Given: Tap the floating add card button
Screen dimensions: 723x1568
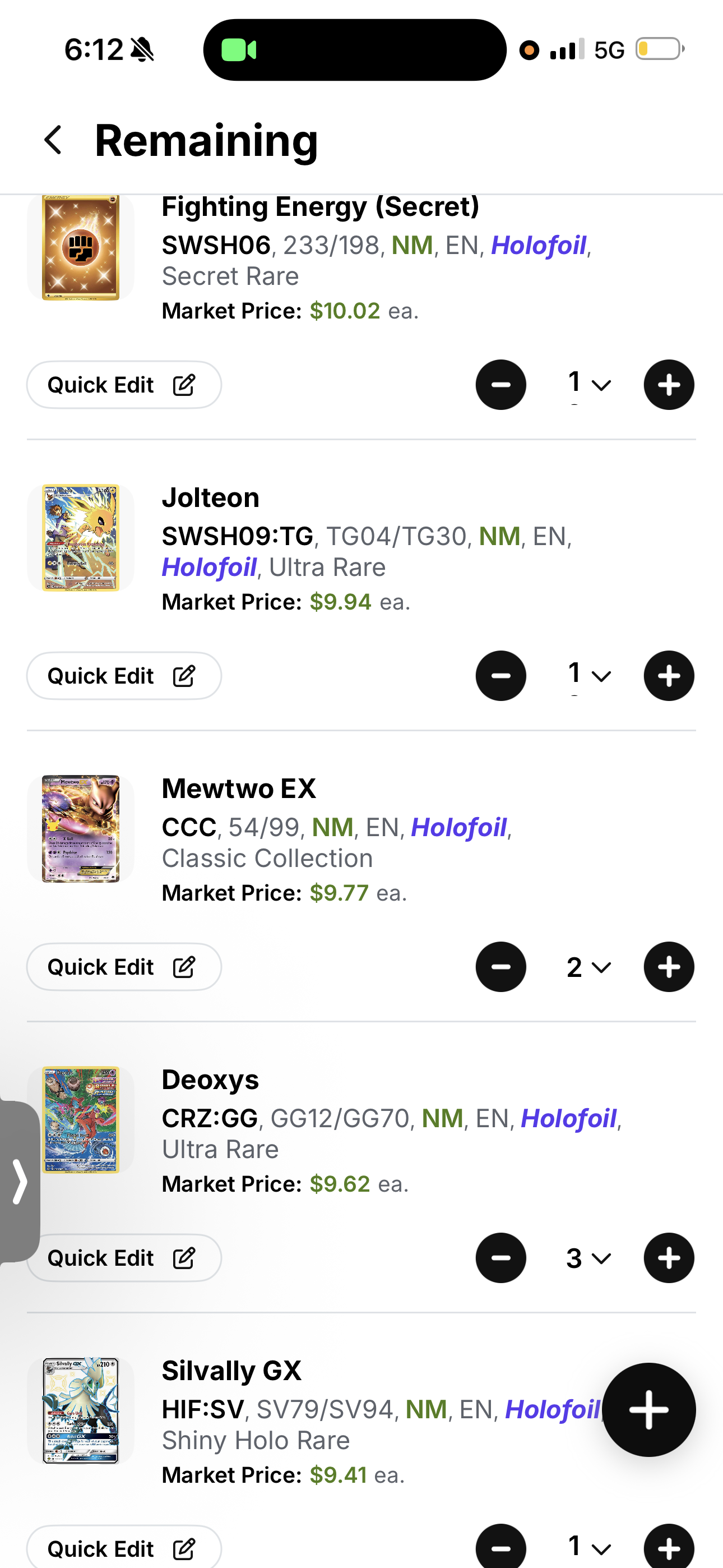Looking at the screenshot, I should pyautogui.click(x=648, y=1410).
